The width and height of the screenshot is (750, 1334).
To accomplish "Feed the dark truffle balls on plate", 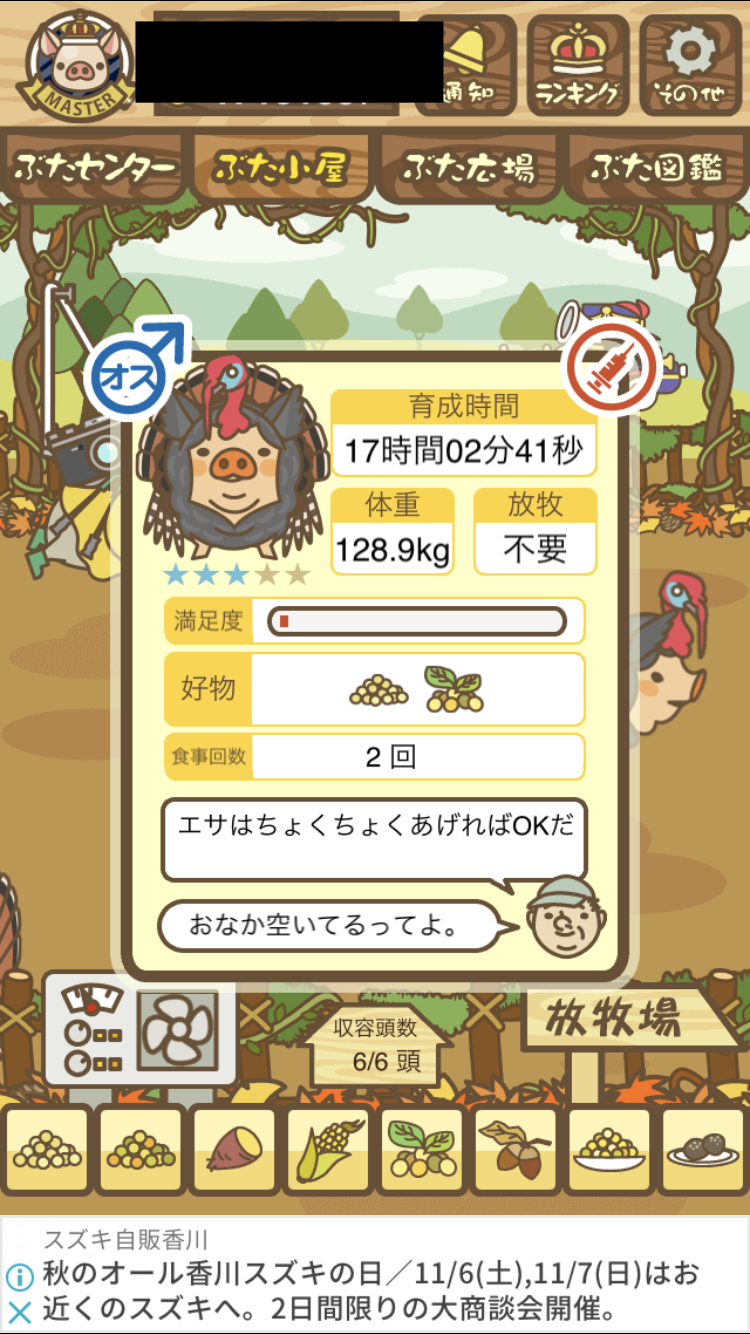I will coord(703,1152).
